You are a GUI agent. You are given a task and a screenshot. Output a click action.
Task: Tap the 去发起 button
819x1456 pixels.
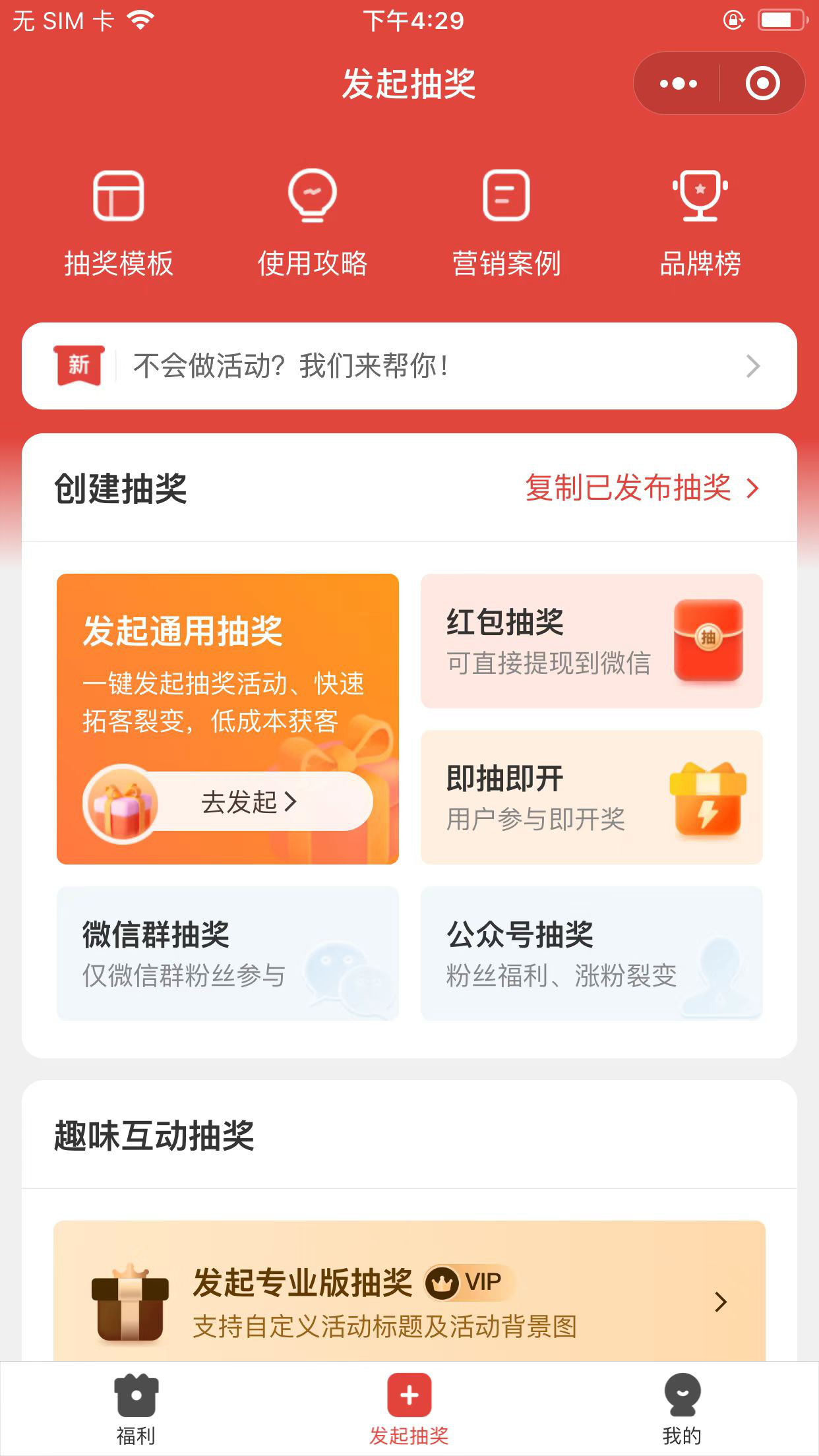click(x=228, y=802)
